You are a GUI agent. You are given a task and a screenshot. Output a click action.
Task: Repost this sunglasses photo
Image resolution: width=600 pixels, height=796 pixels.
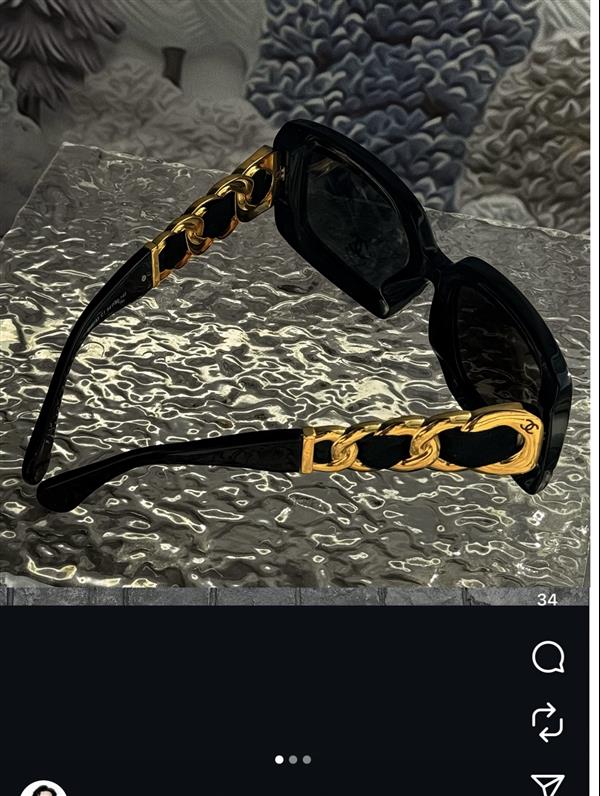547,721
